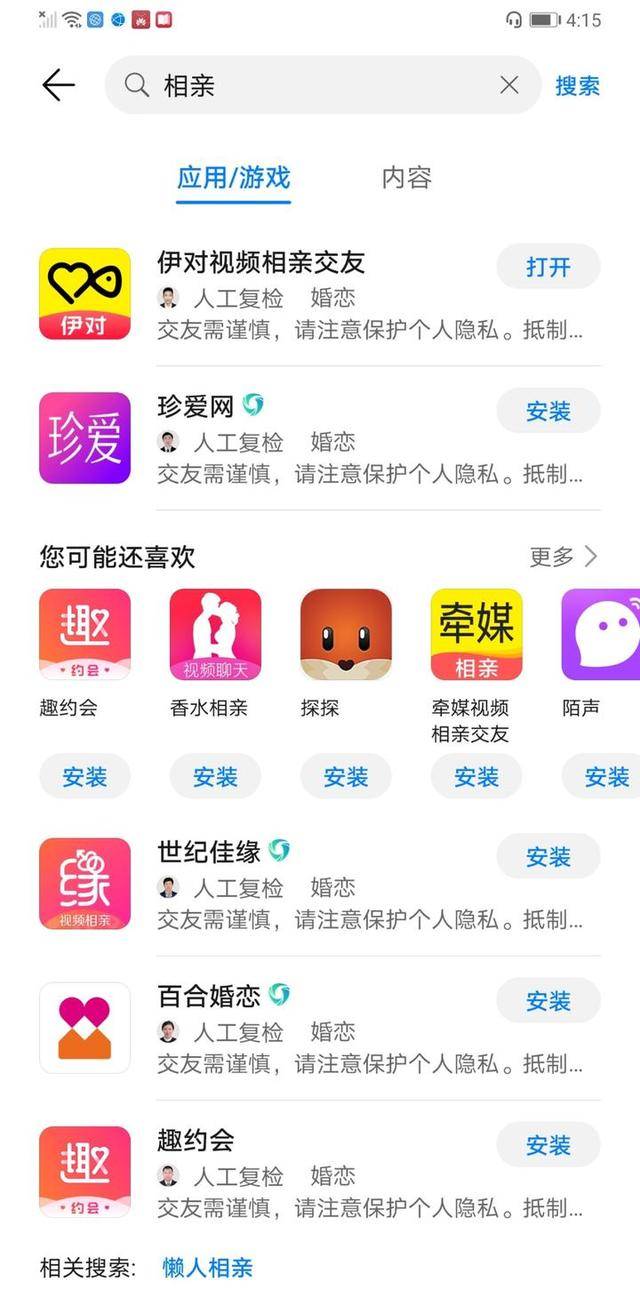The width and height of the screenshot is (640, 1306).
Task: Tap the 搜索 button to search
Action: click(577, 86)
